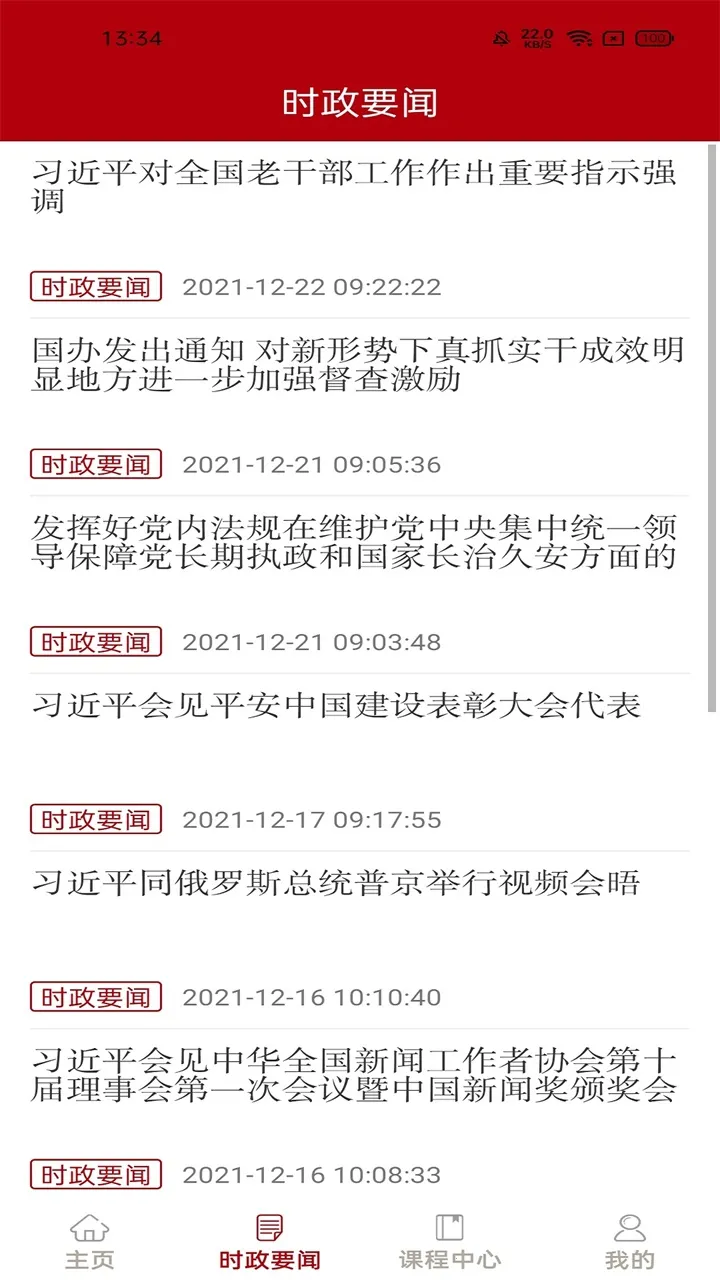
Task: Switch to the 课程中心 tab
Action: pos(450,1240)
